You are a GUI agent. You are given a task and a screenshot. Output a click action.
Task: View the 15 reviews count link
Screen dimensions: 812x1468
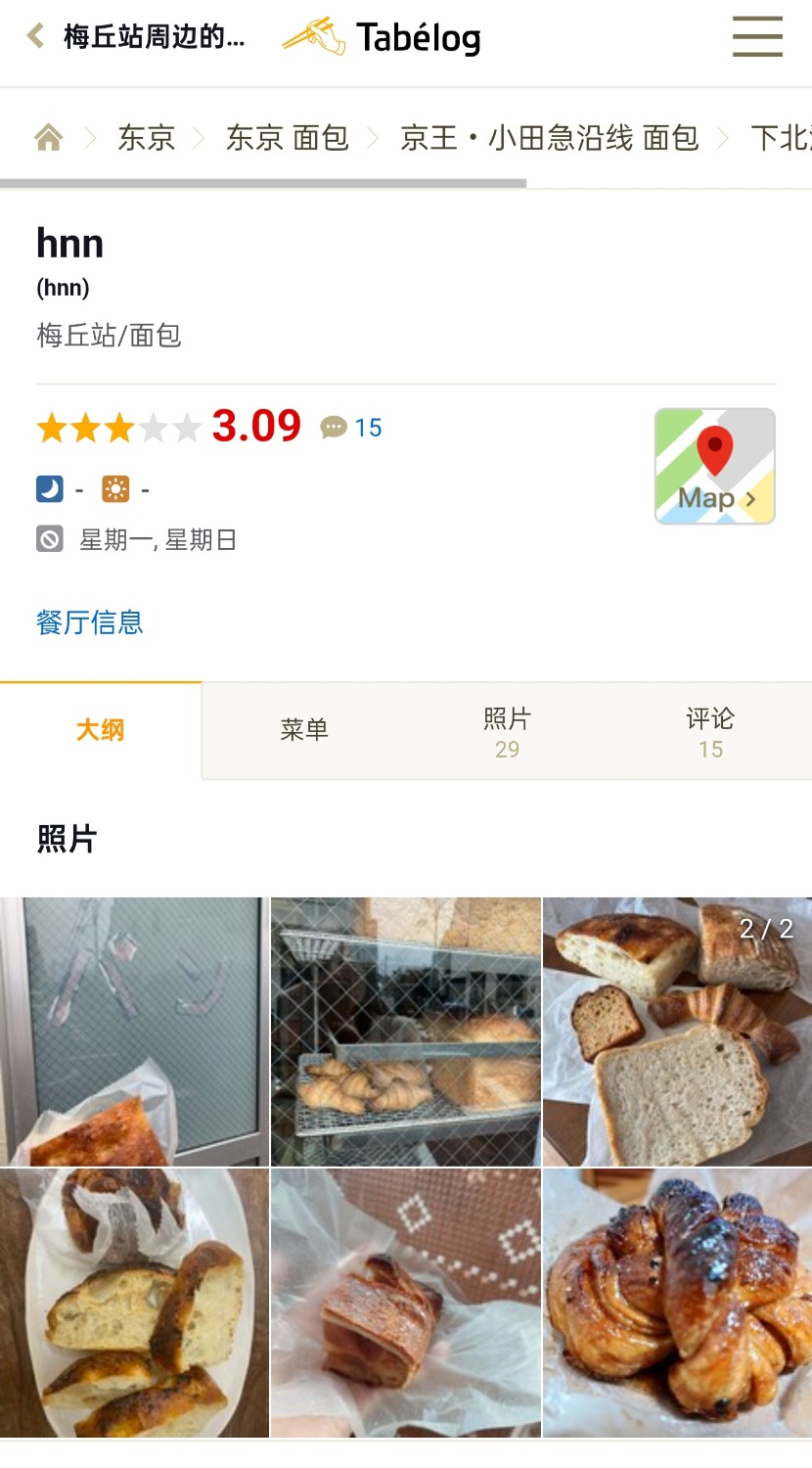coord(352,428)
